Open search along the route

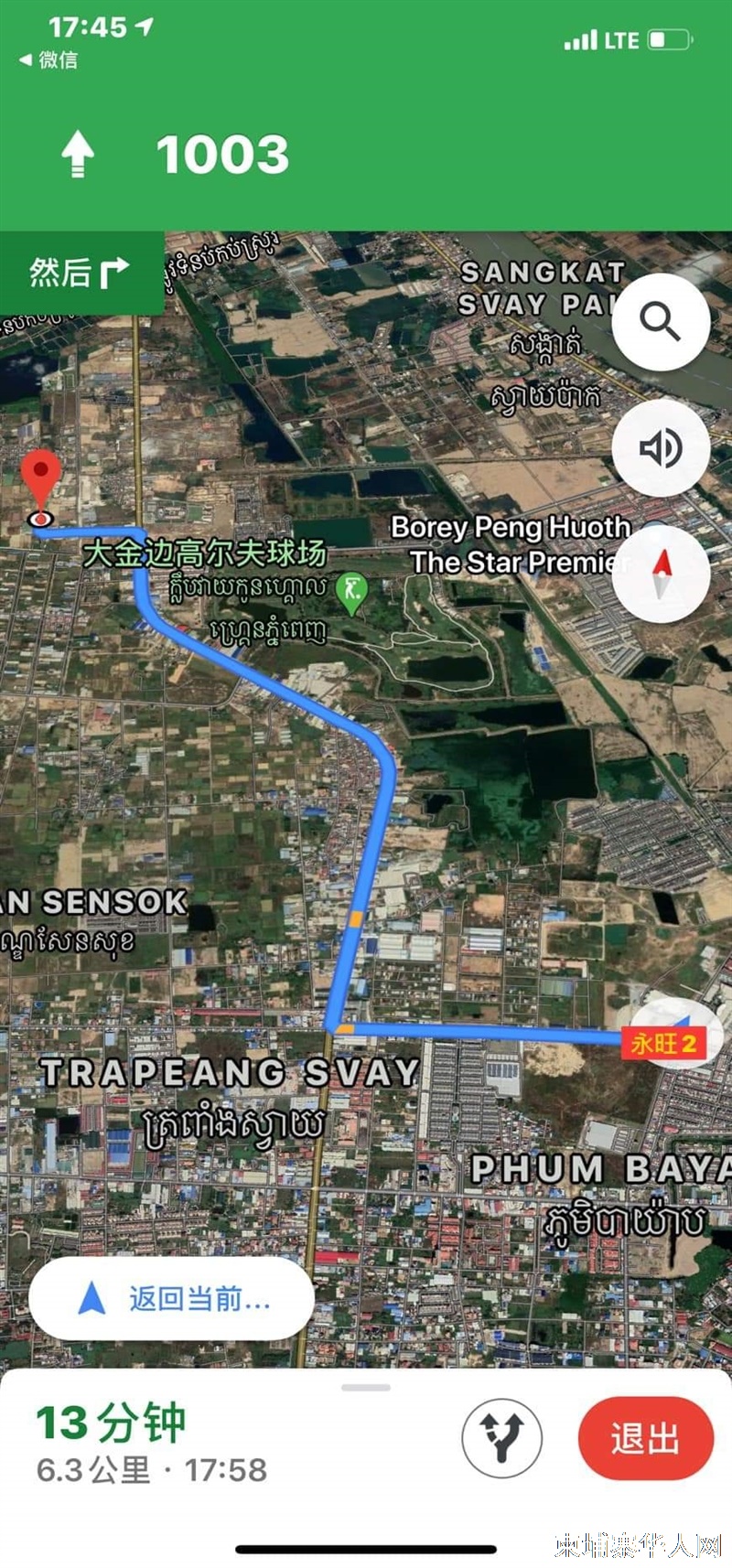click(661, 322)
